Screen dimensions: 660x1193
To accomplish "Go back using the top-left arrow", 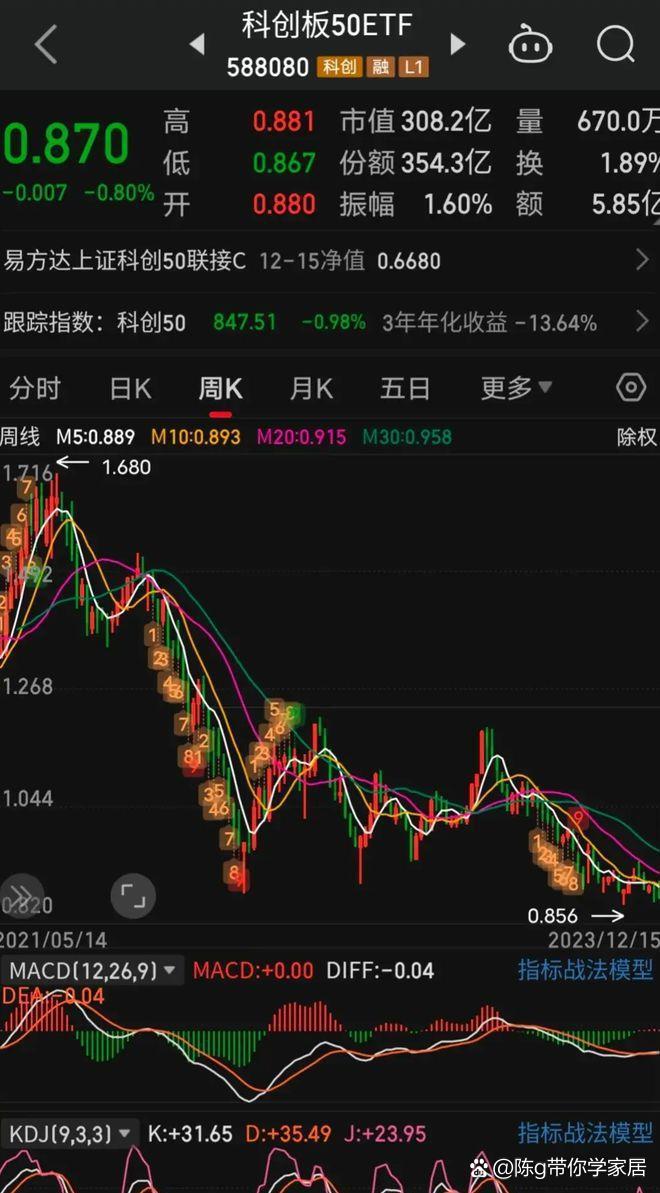I will click(x=46, y=44).
